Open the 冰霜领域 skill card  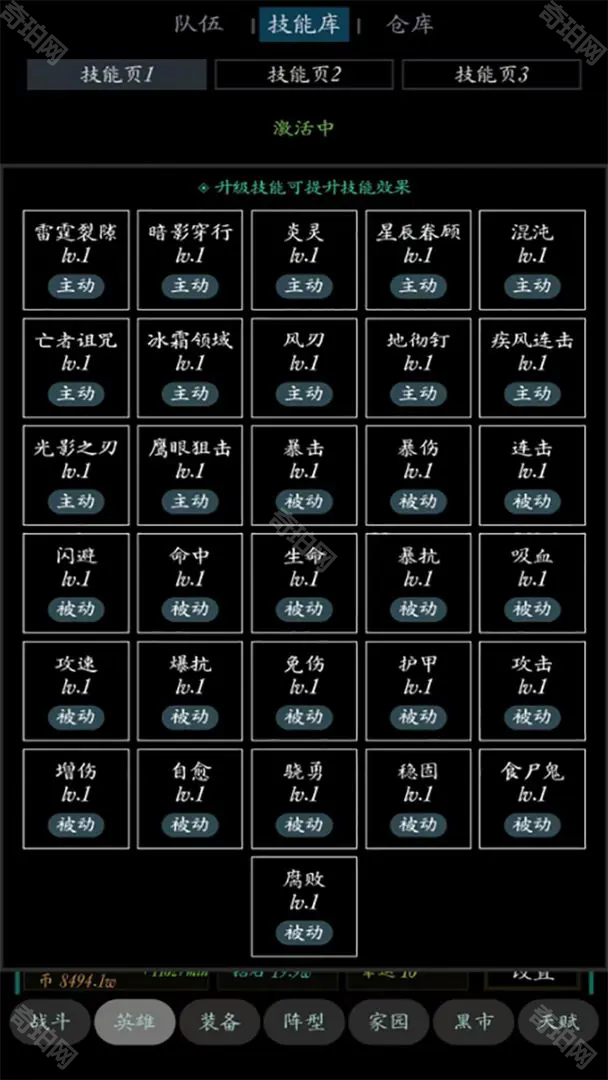tap(190, 368)
